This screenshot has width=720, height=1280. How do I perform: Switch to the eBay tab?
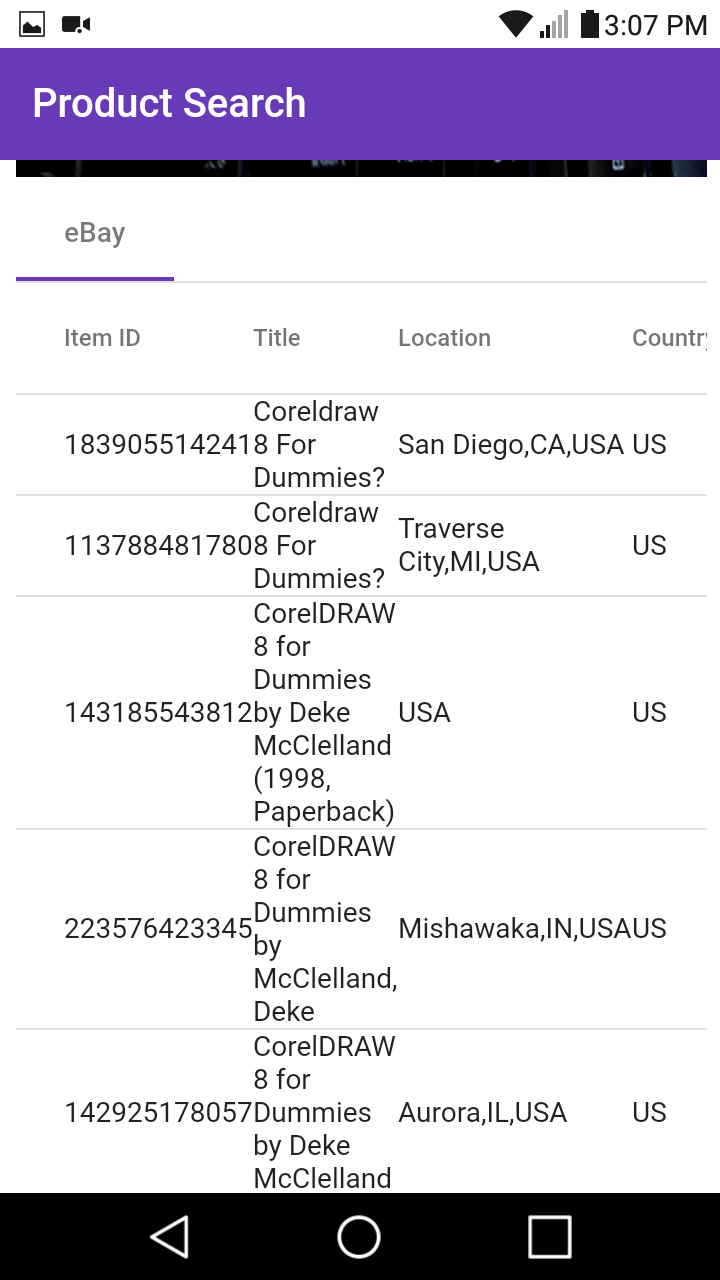pyautogui.click(x=94, y=233)
